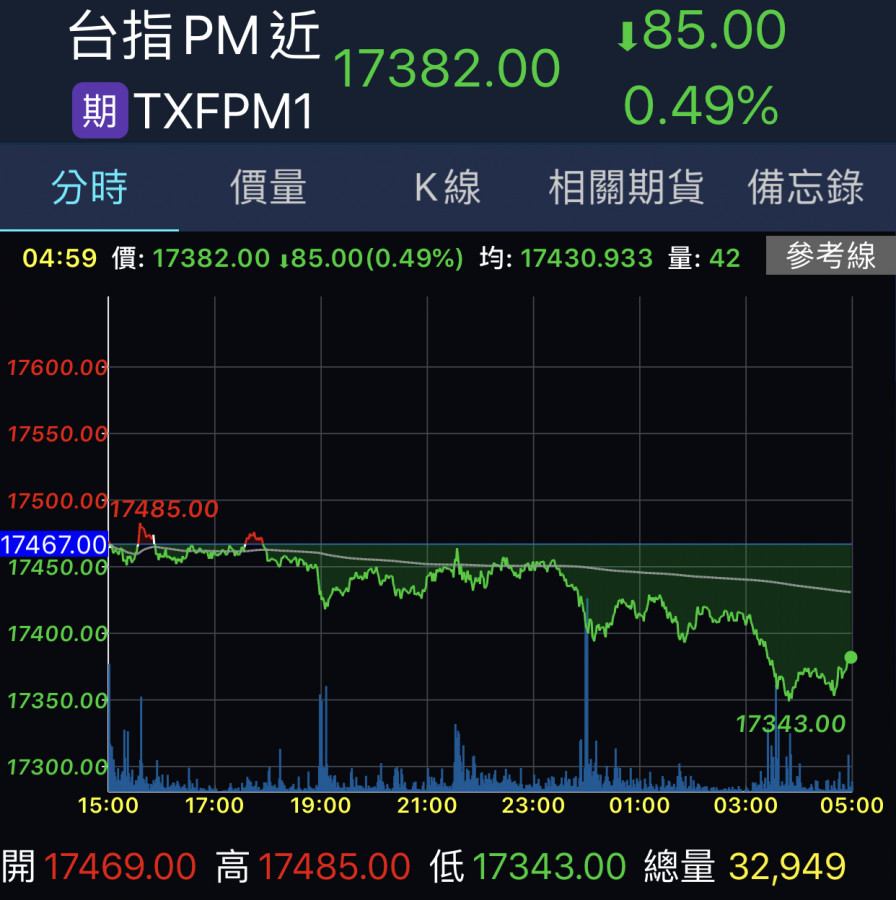Open the 價量 tab

pos(268,187)
